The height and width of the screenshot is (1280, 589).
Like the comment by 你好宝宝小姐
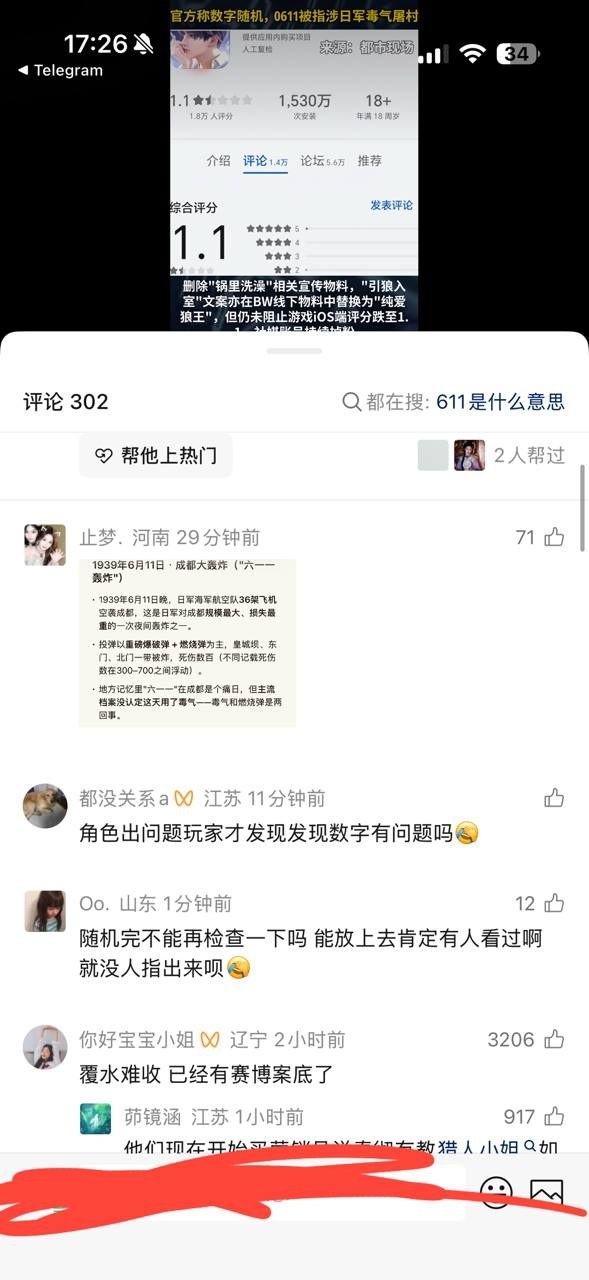(x=554, y=1040)
